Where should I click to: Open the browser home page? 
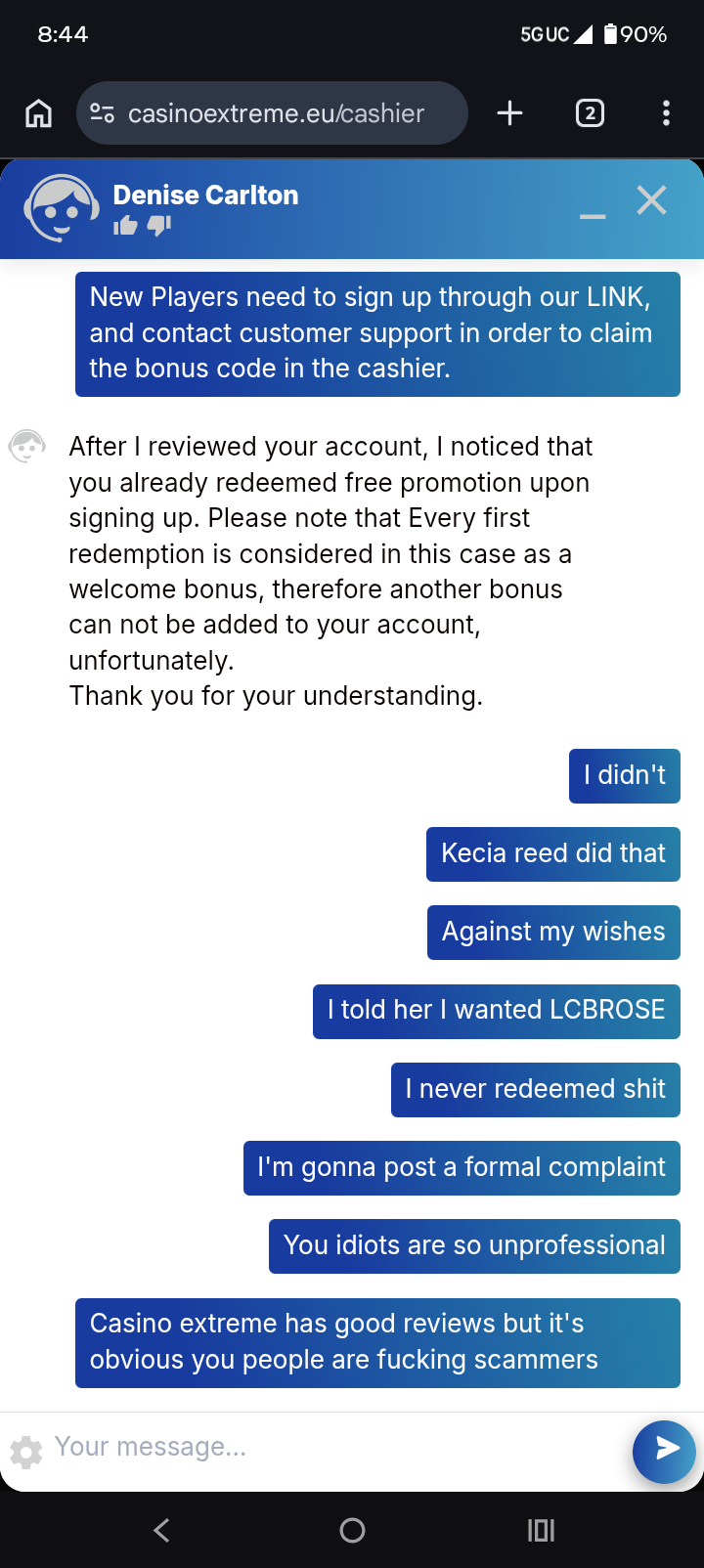tap(38, 113)
